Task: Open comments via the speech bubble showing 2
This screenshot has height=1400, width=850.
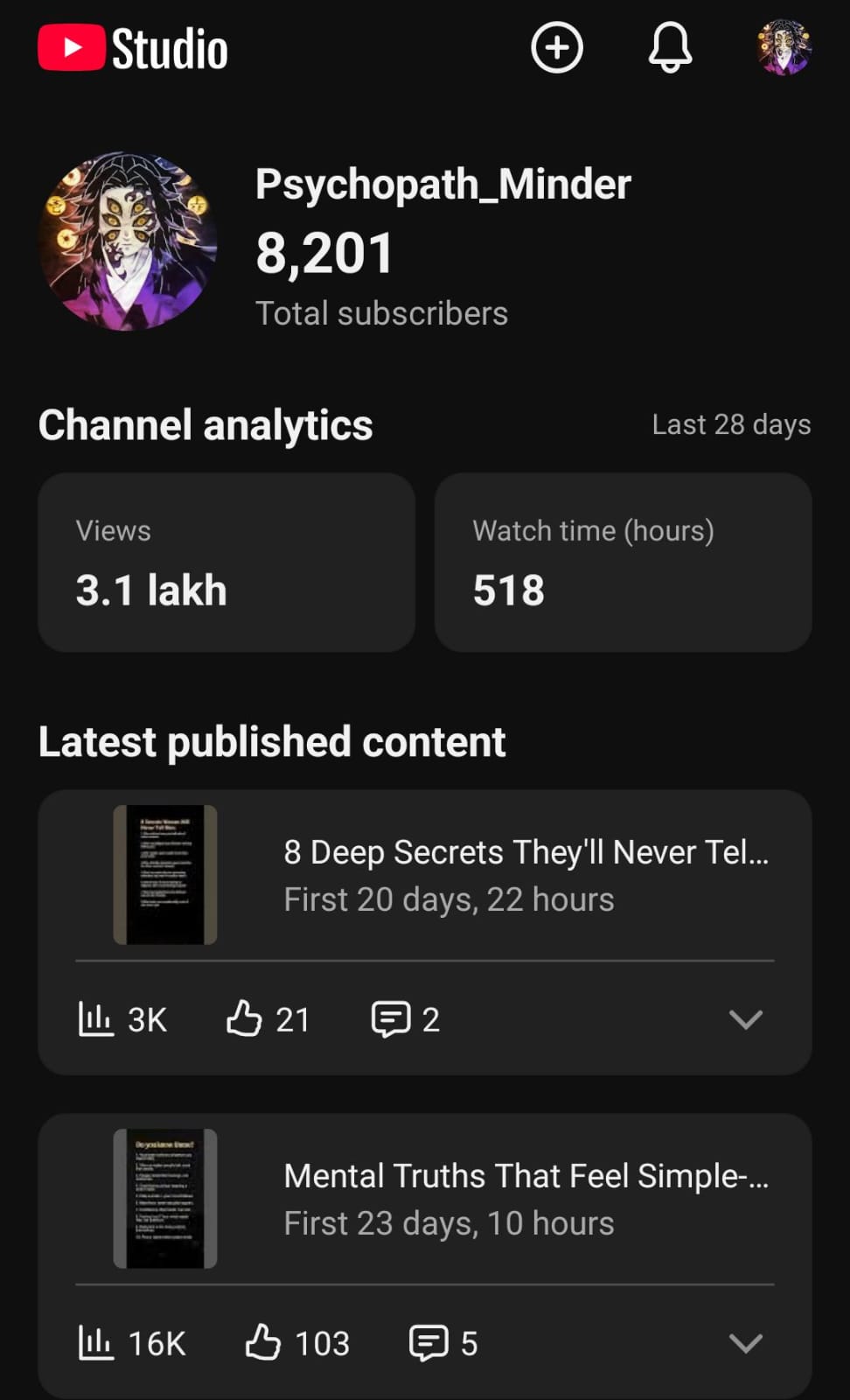Action: [x=393, y=1018]
